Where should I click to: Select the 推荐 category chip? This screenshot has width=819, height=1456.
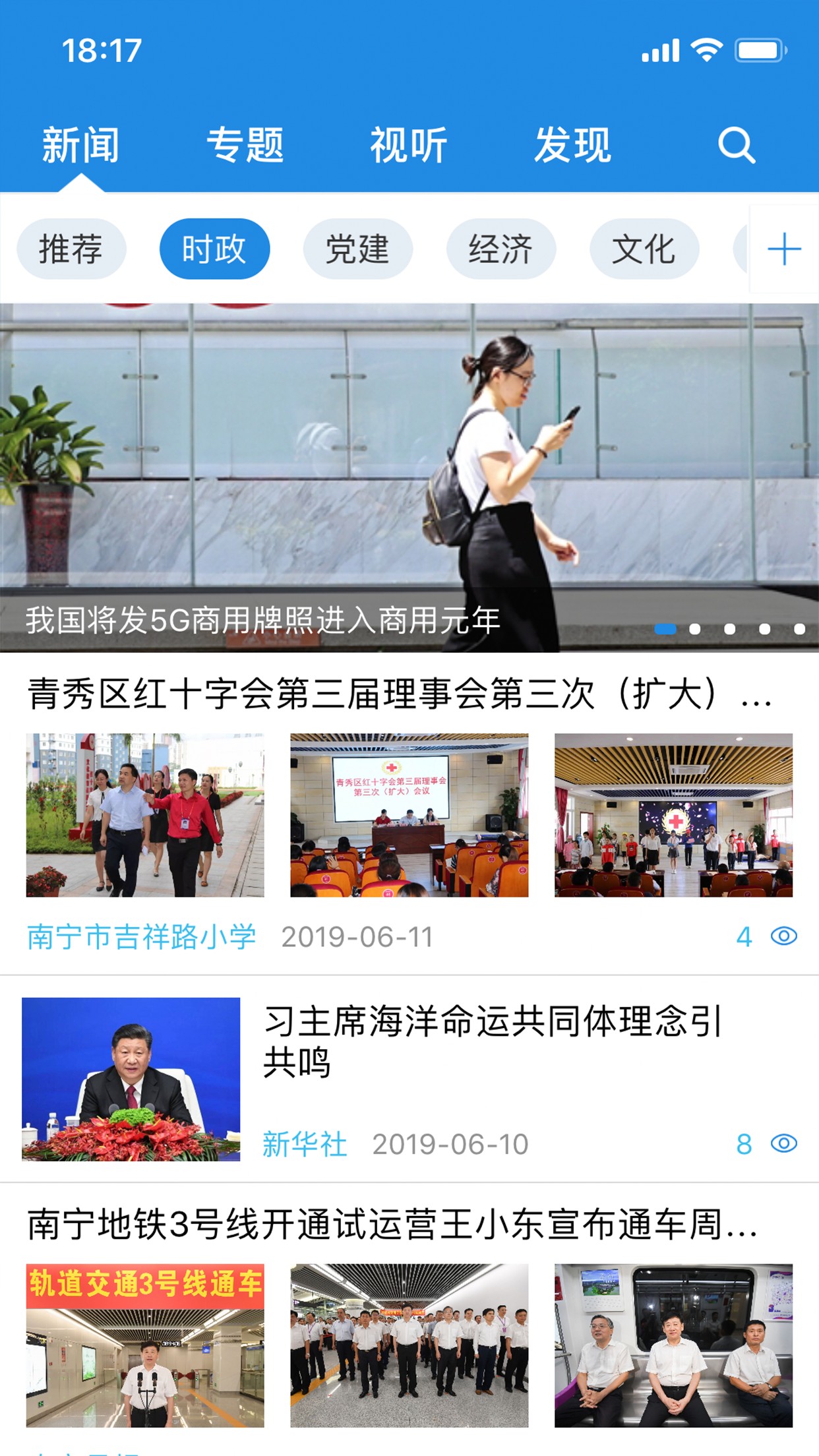(x=71, y=249)
